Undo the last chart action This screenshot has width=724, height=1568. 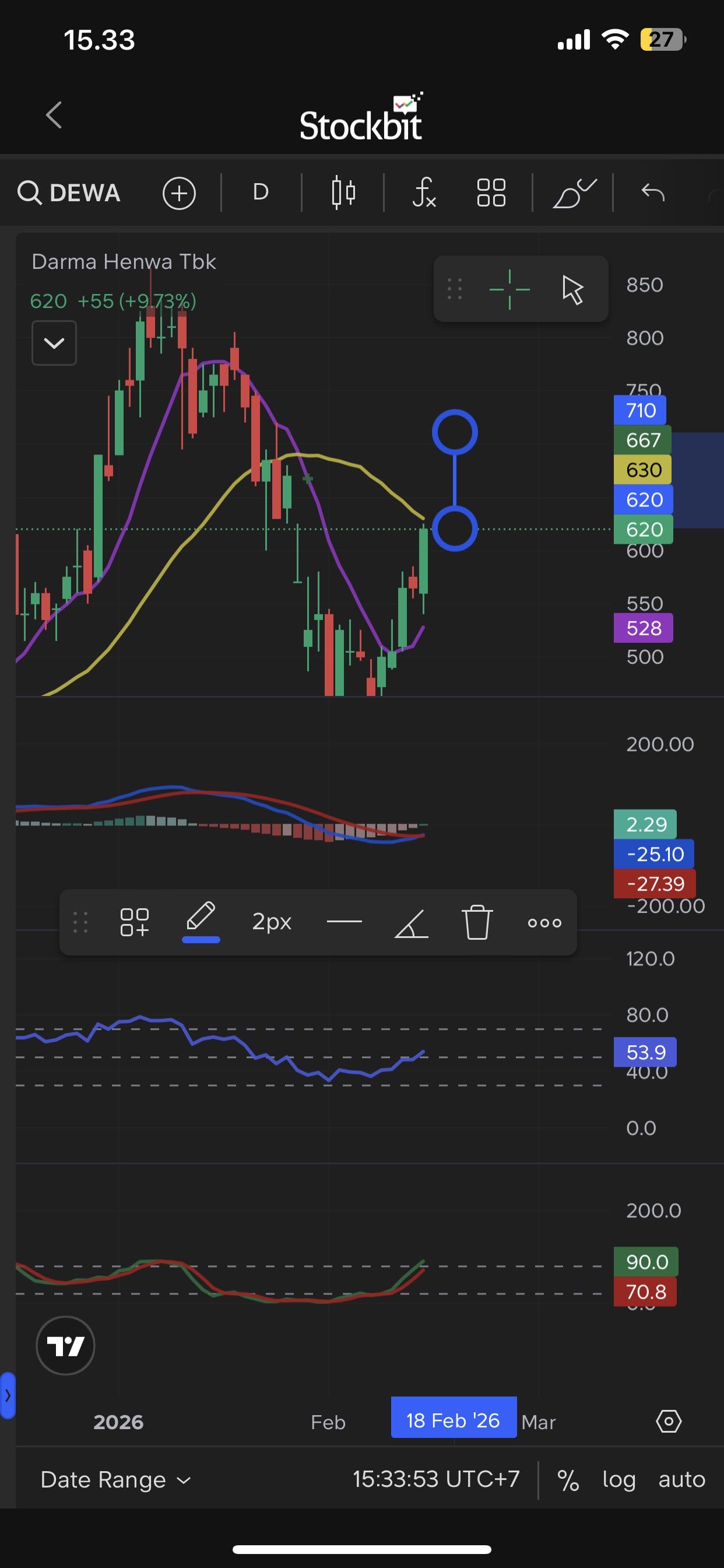(x=653, y=193)
